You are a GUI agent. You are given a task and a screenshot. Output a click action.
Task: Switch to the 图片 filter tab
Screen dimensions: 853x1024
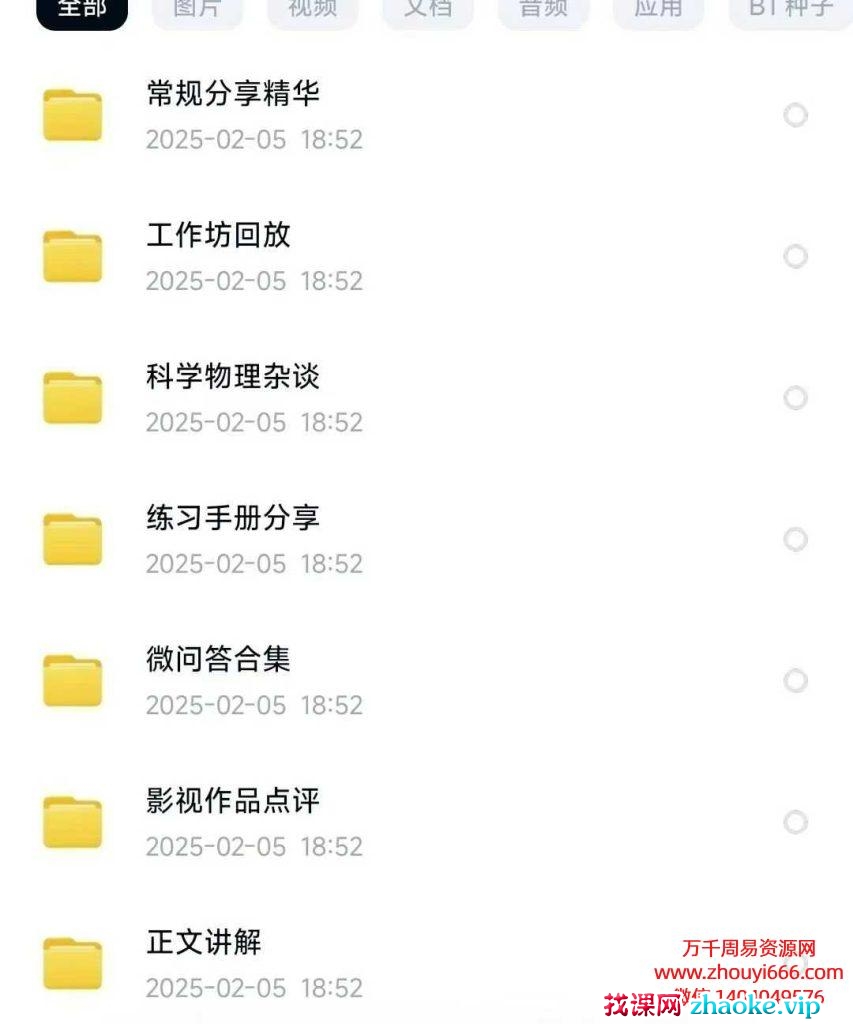point(198,10)
